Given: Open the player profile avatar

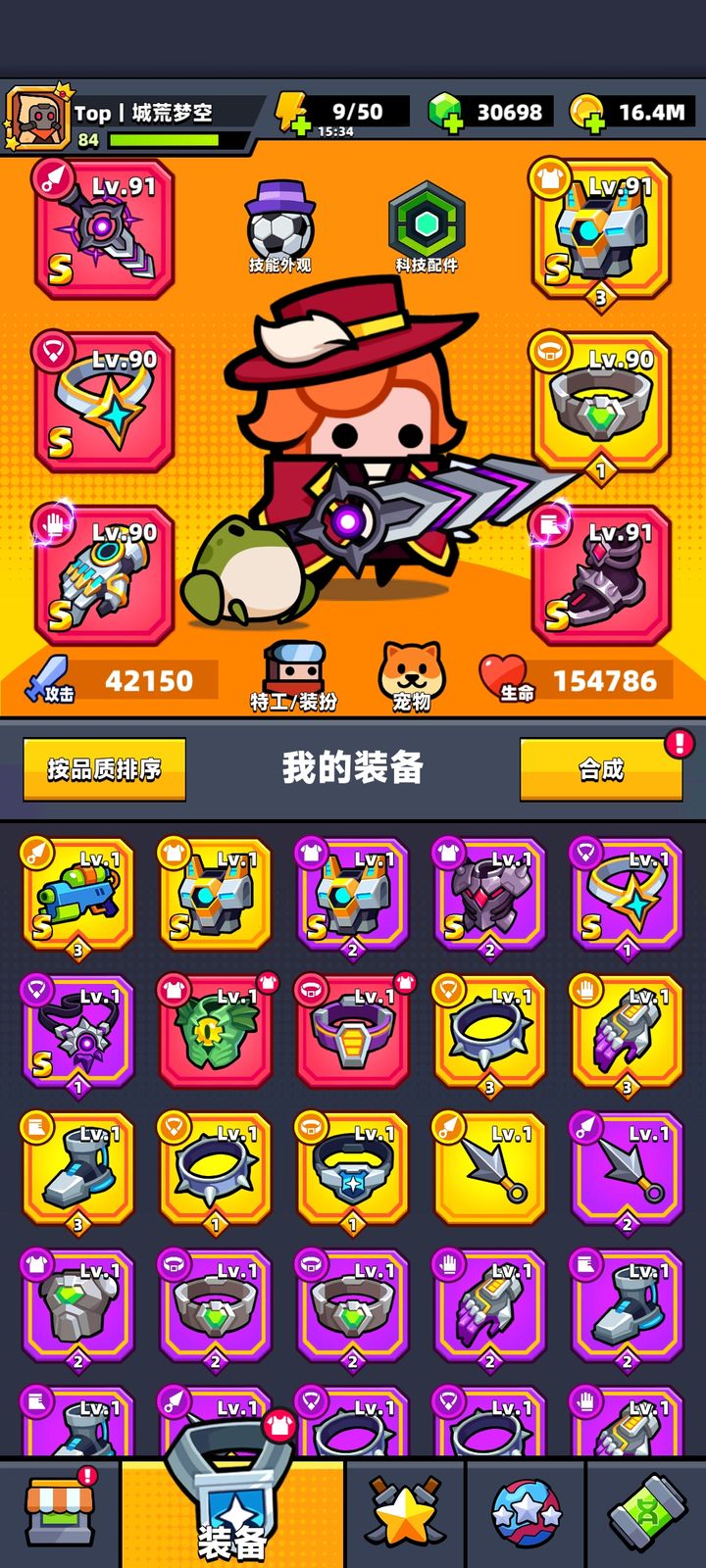Looking at the screenshot, I should click(x=37, y=118).
